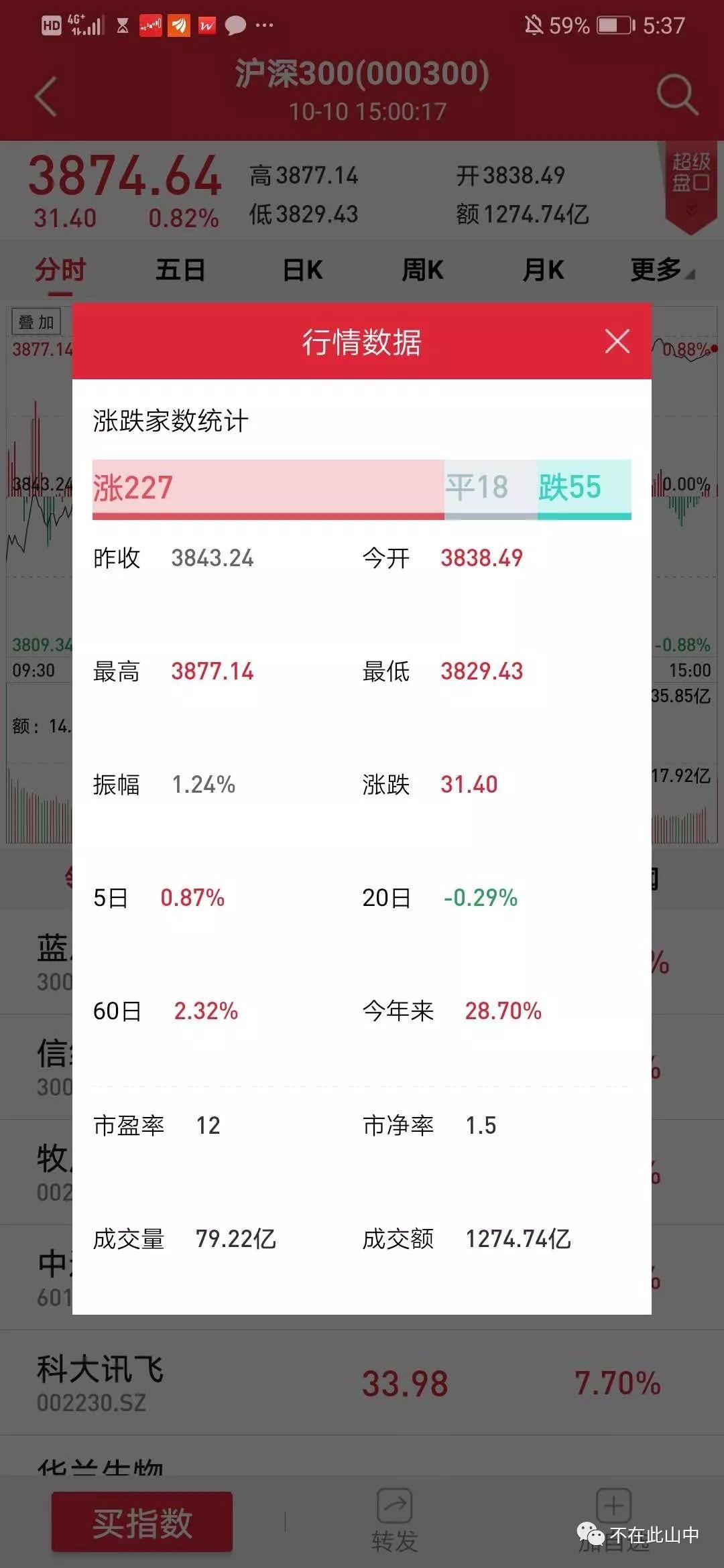Tap the 叠加 overlay button

coord(36,322)
